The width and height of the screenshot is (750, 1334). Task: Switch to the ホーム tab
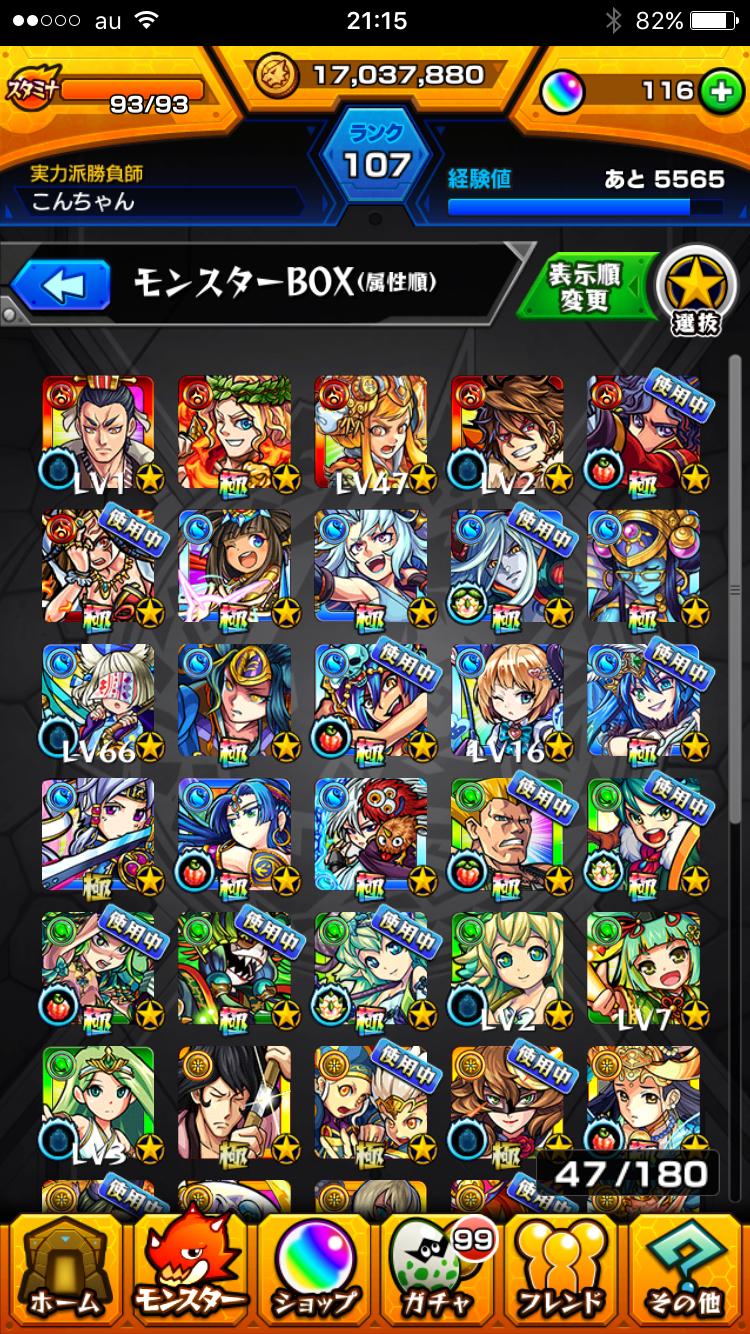[64, 1270]
